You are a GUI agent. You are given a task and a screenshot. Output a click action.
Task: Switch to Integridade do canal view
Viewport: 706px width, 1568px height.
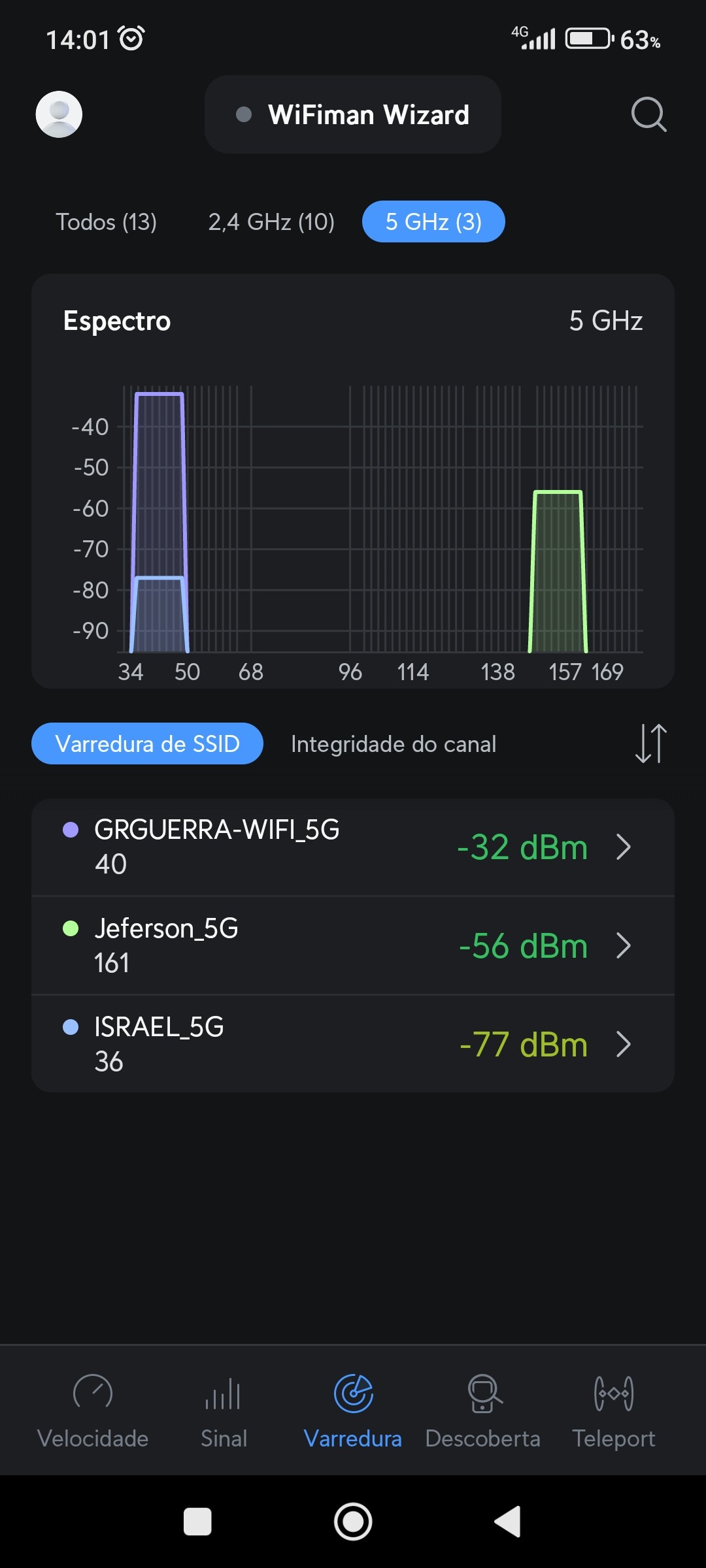pyautogui.click(x=394, y=744)
